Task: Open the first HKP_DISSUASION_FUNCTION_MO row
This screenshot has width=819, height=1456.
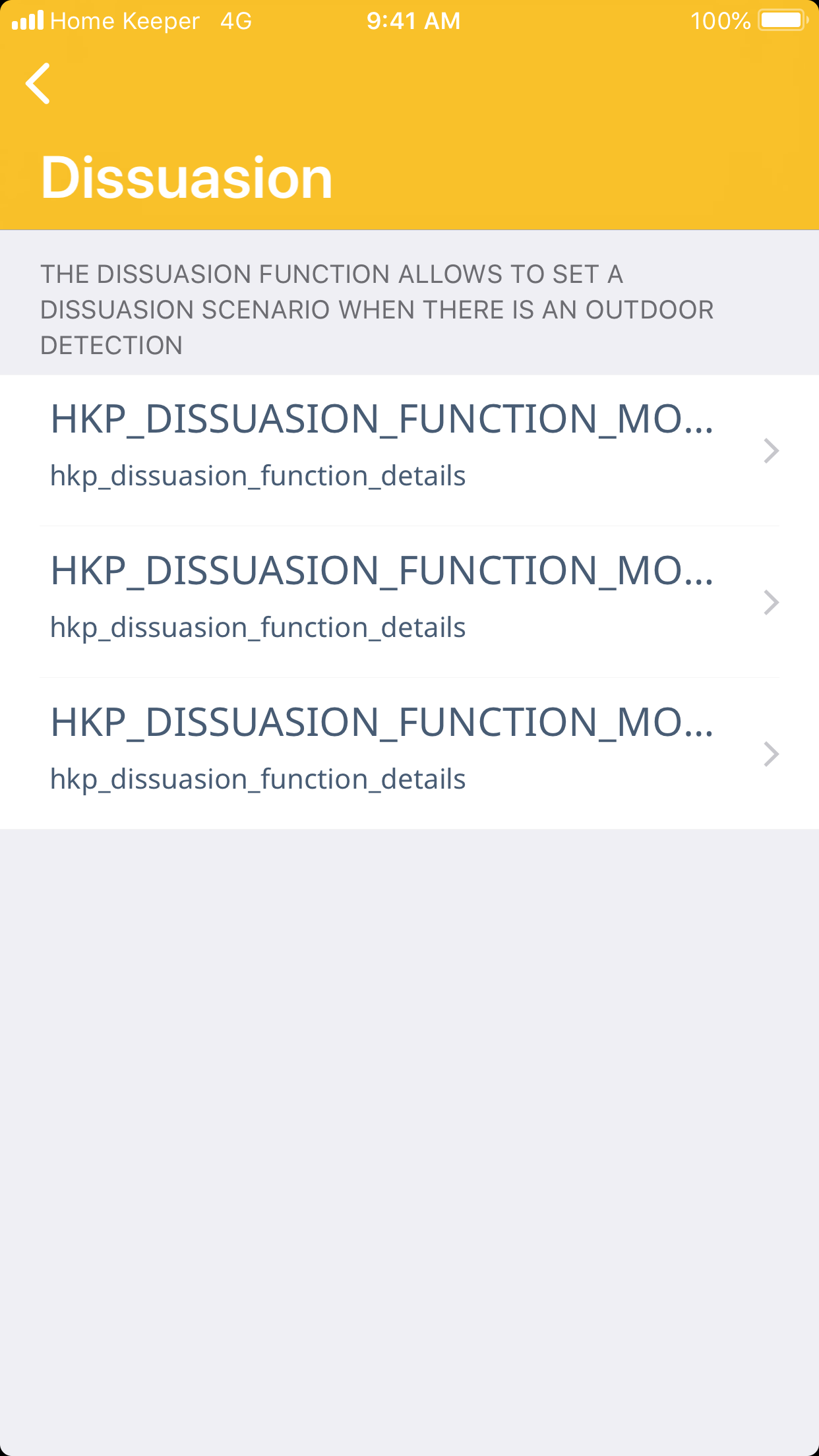Action: pos(409,450)
